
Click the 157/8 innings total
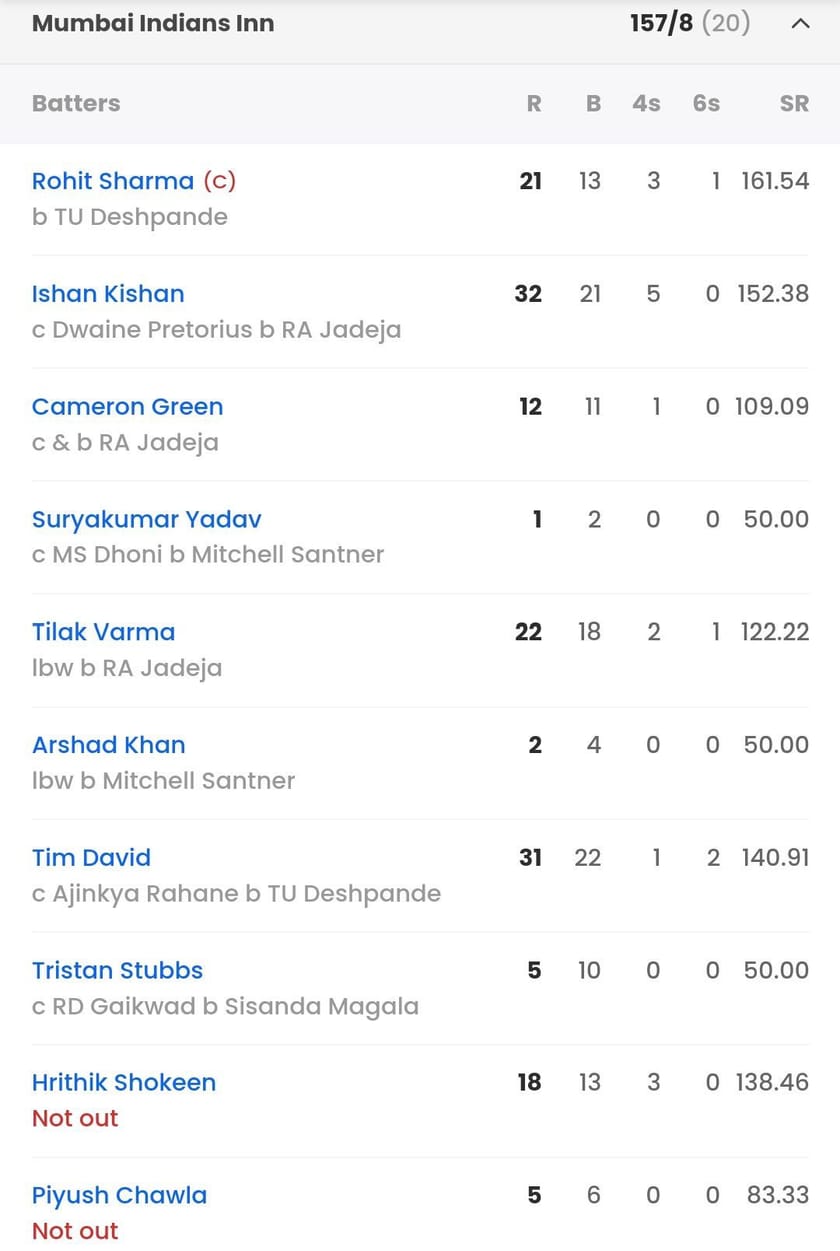tap(664, 22)
